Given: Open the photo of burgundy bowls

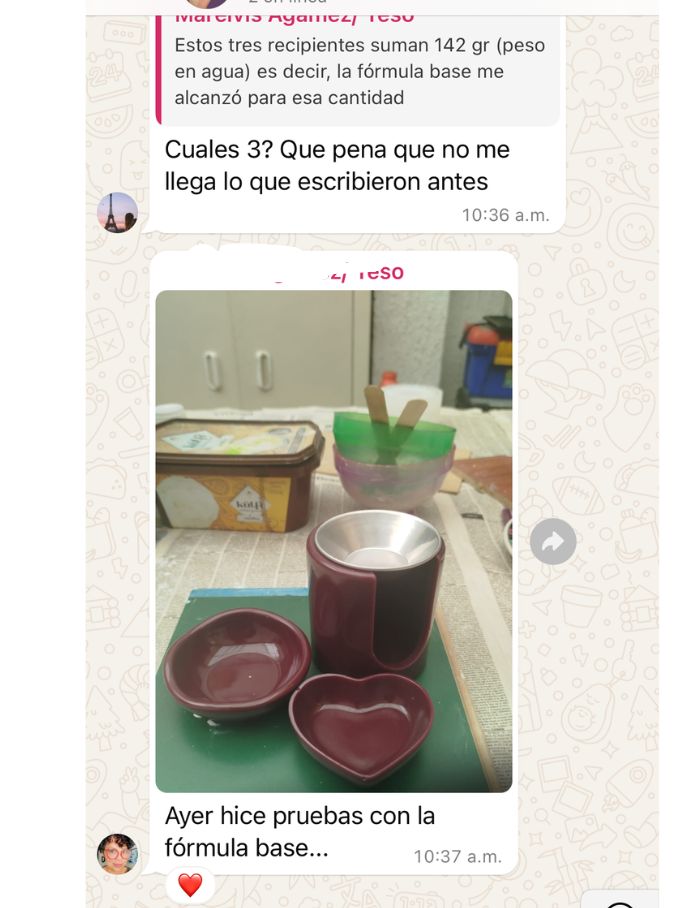Looking at the screenshot, I should point(334,540).
